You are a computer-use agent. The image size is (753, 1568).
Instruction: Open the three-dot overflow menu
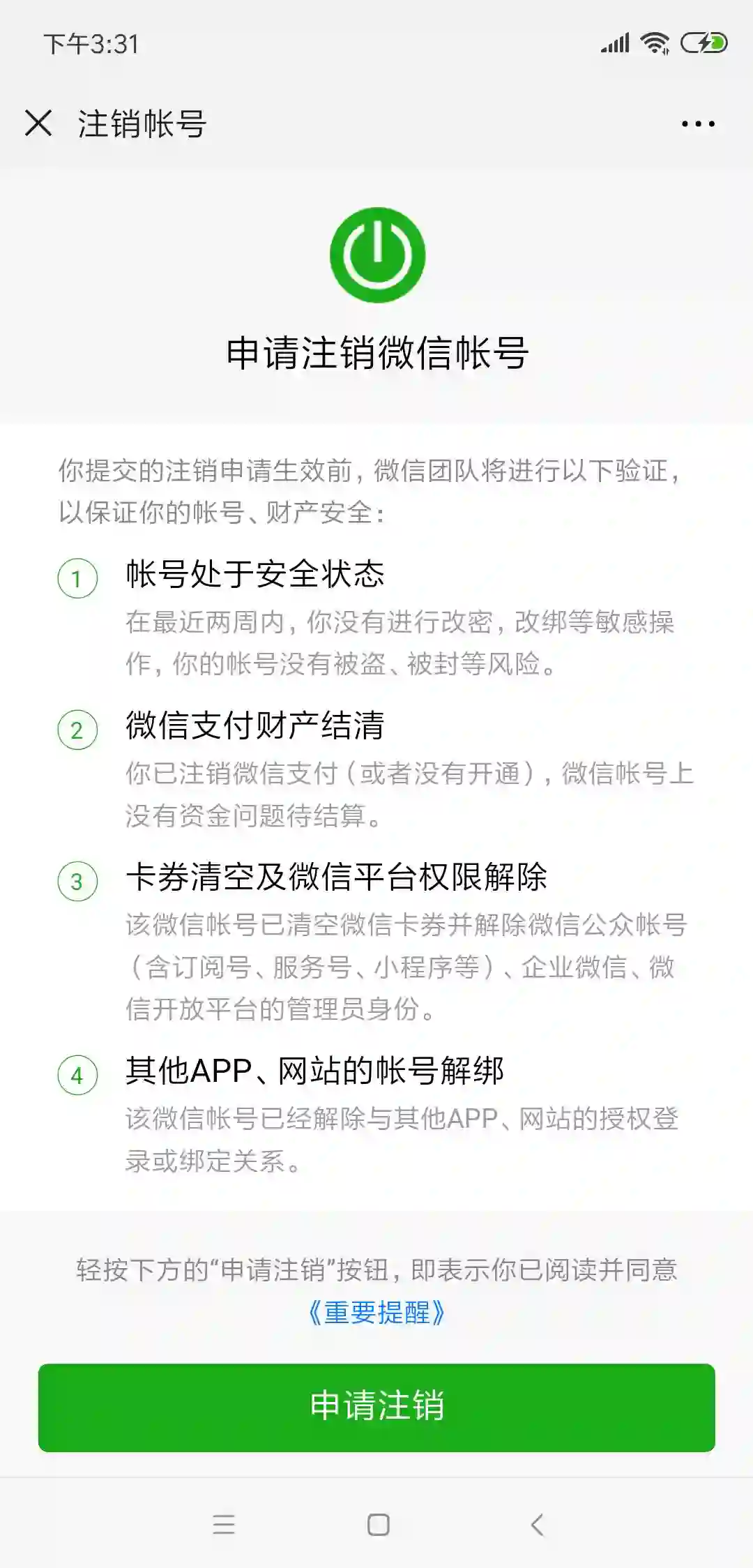(698, 124)
